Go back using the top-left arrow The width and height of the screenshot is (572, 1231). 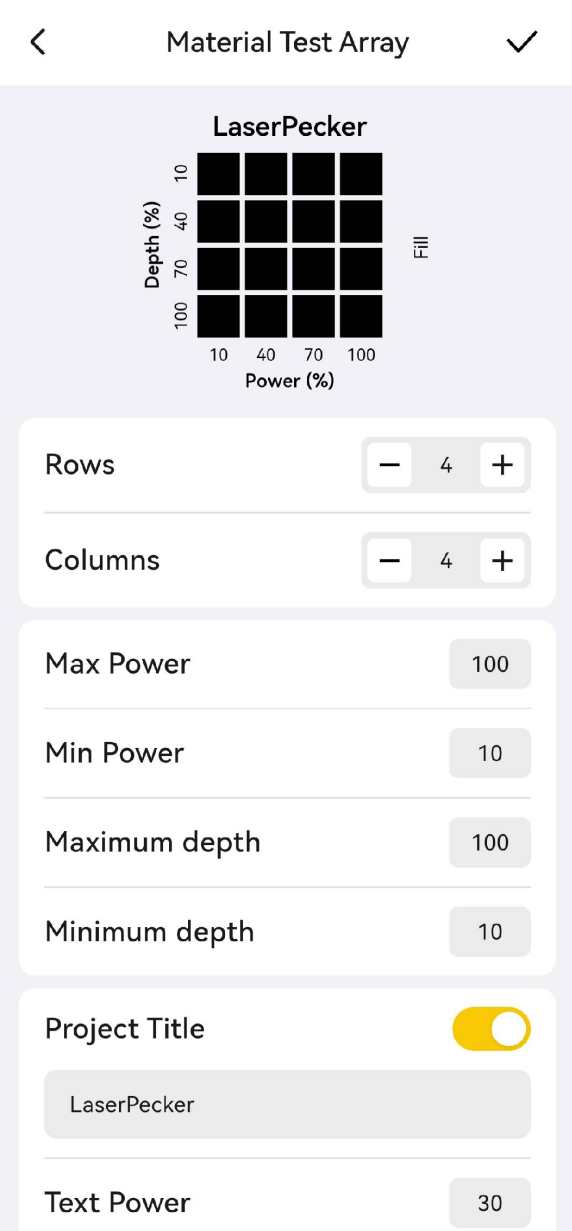[x=38, y=42]
